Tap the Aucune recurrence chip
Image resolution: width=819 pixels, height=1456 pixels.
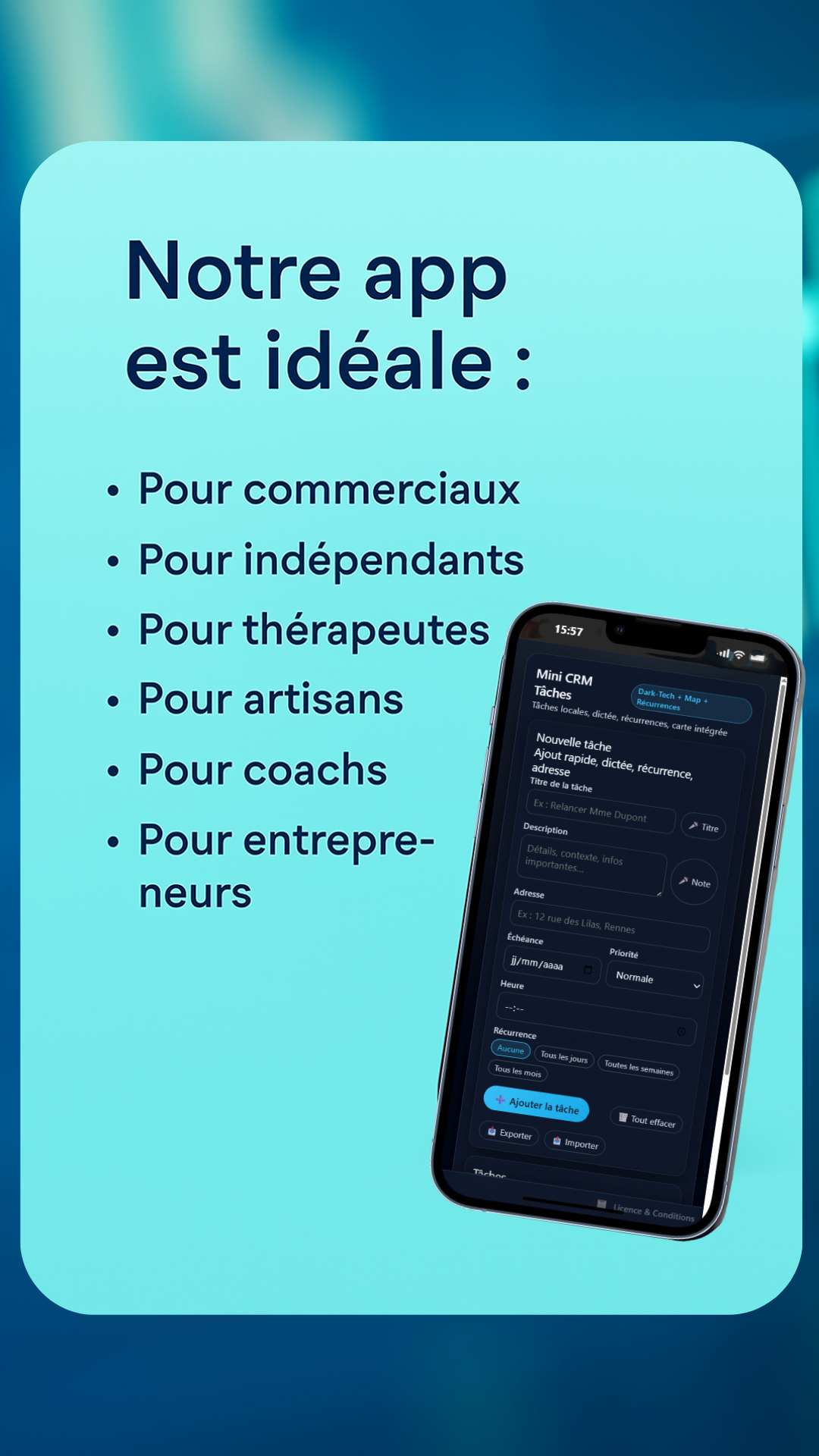(510, 1050)
